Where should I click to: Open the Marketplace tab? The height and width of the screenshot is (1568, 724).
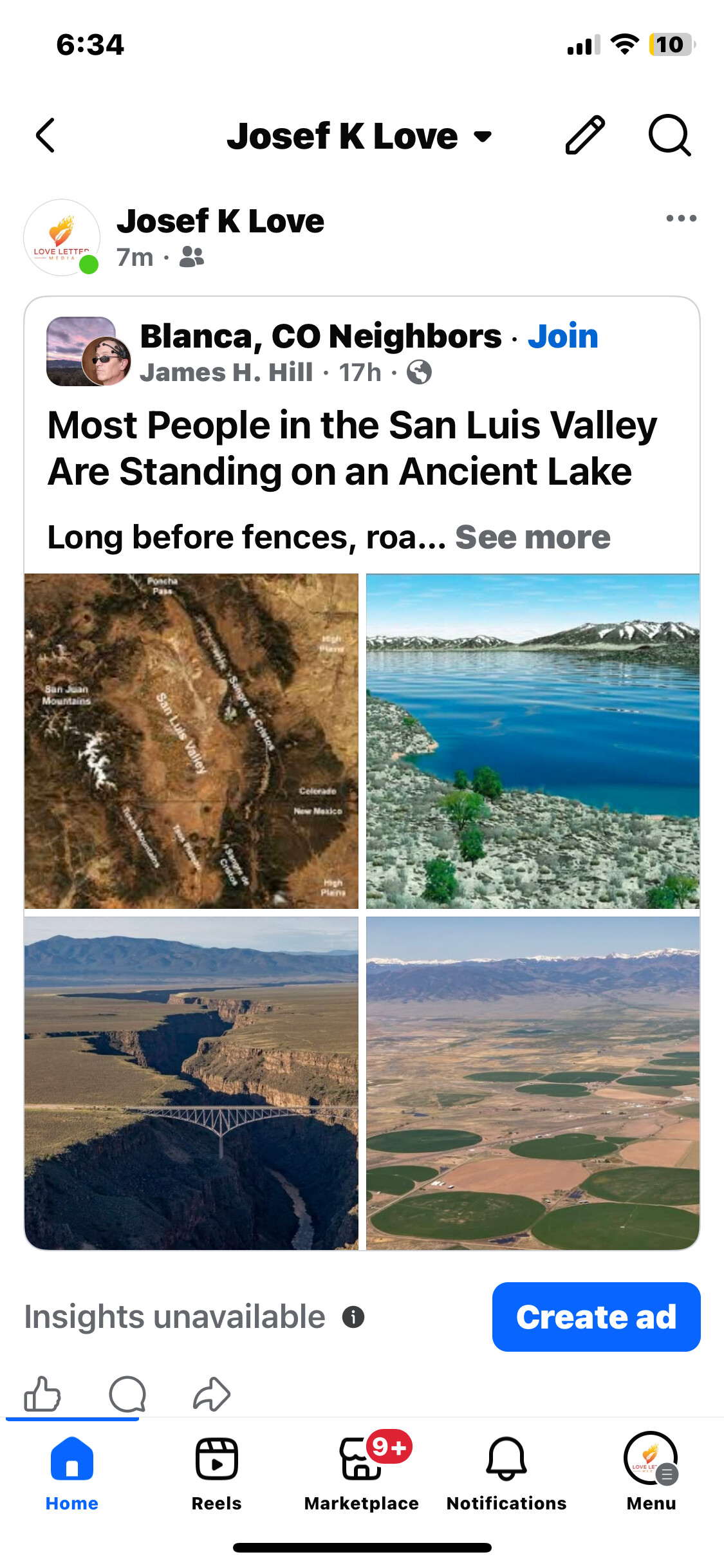(x=361, y=1472)
